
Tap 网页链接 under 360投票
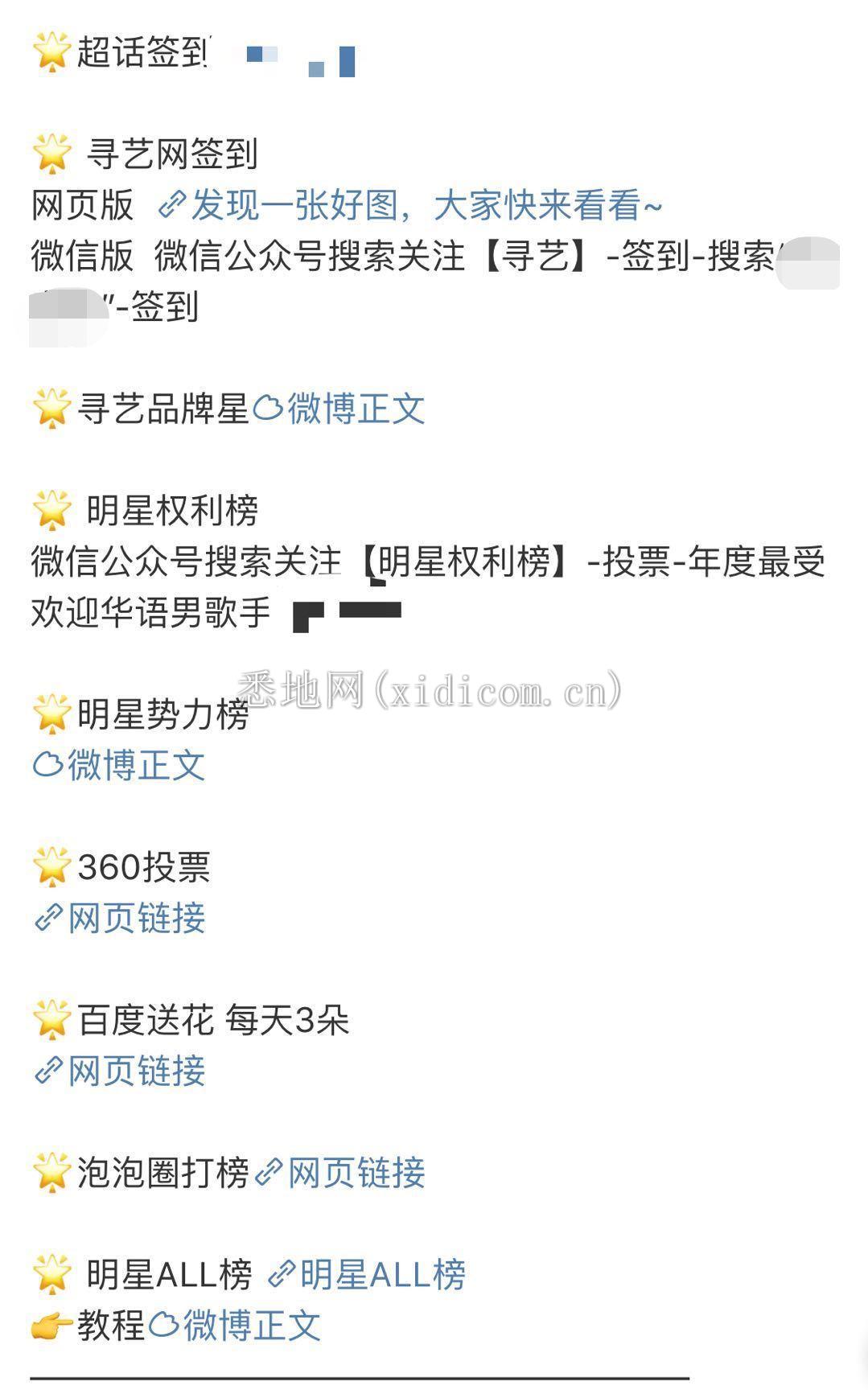pos(135,918)
